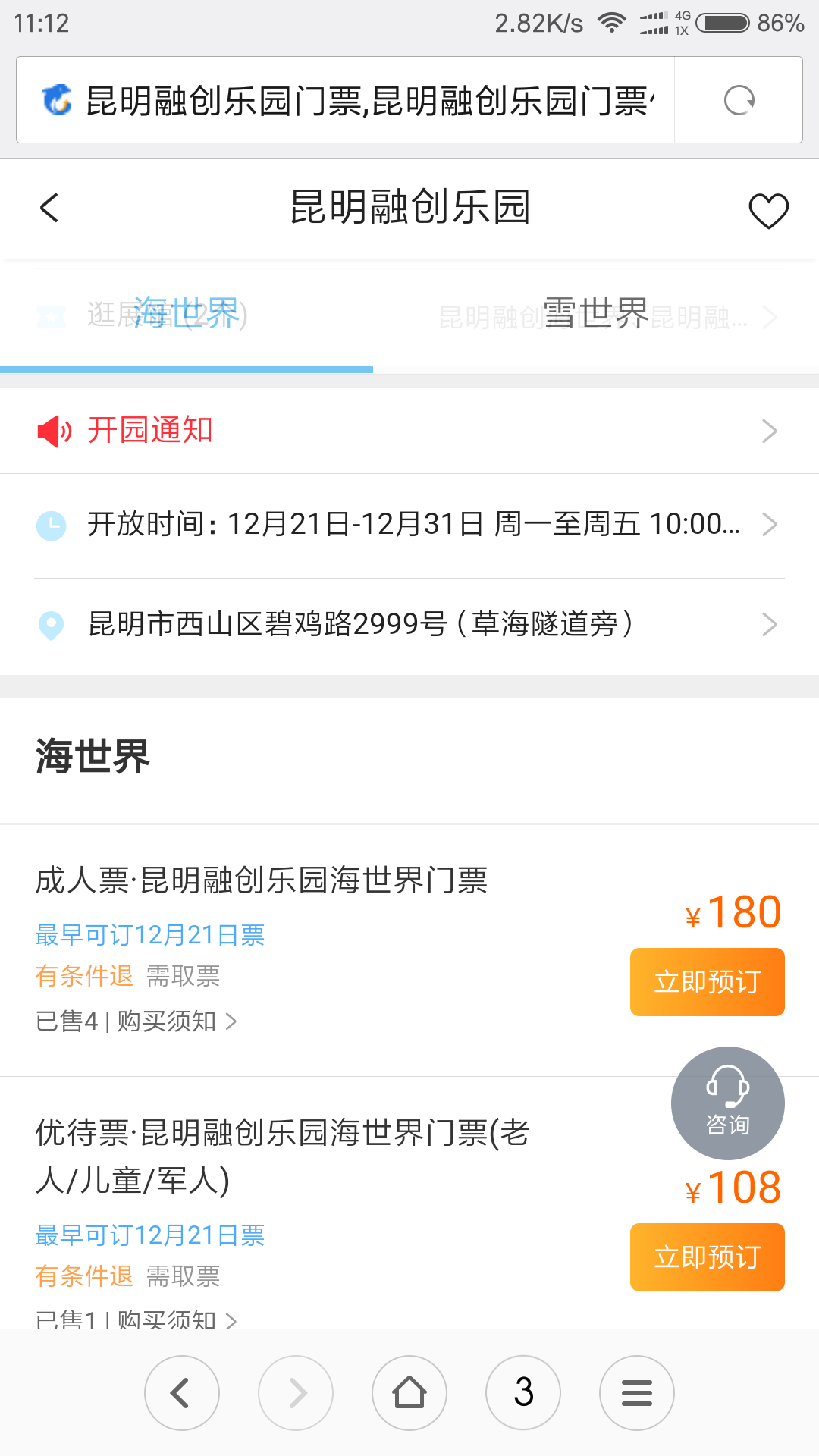The height and width of the screenshot is (1456, 819).
Task: Favorite 昆明融创乐园 with the heart icon
Action: (768, 210)
